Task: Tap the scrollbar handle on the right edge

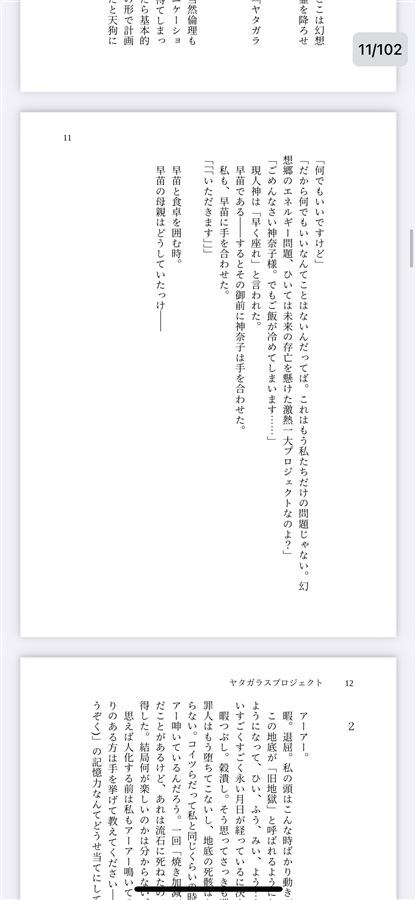Action: coord(411,249)
